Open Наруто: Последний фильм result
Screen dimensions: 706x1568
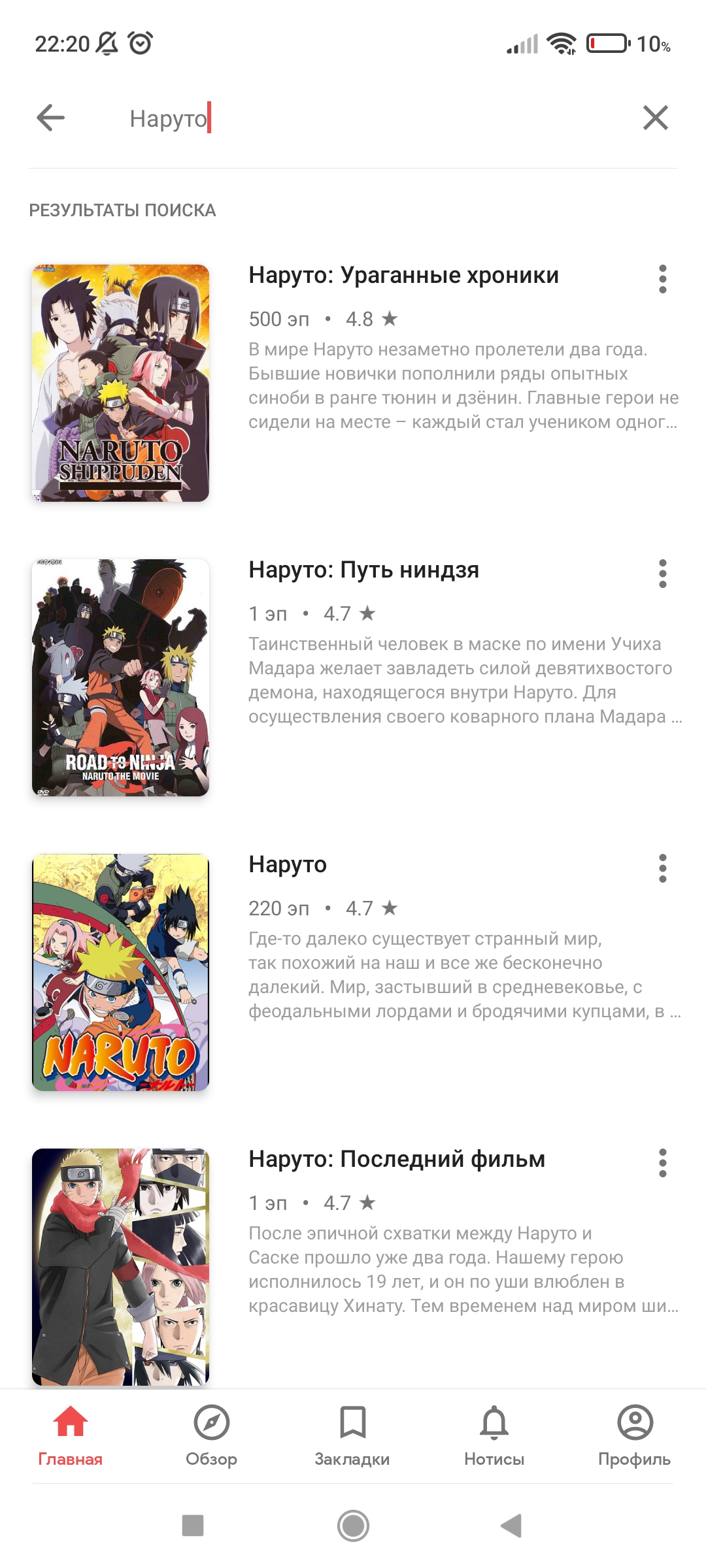(x=396, y=1160)
